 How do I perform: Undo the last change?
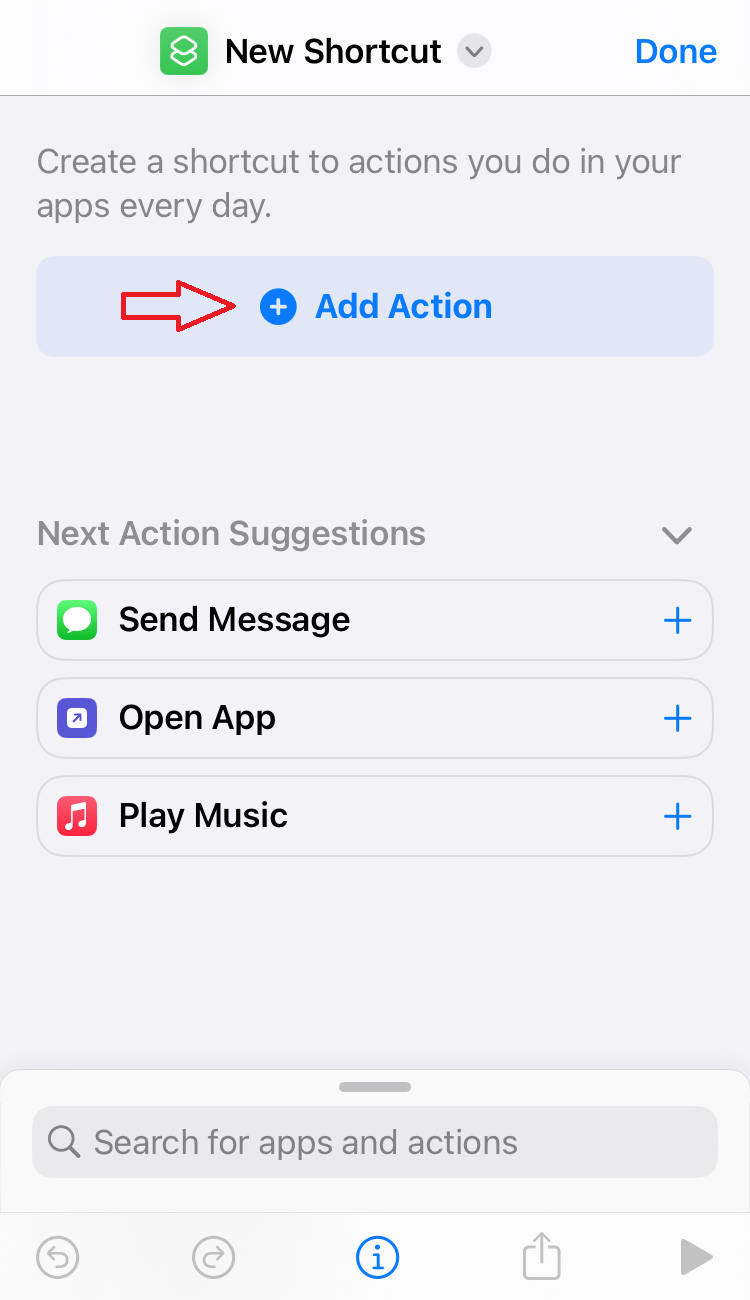(x=57, y=1257)
